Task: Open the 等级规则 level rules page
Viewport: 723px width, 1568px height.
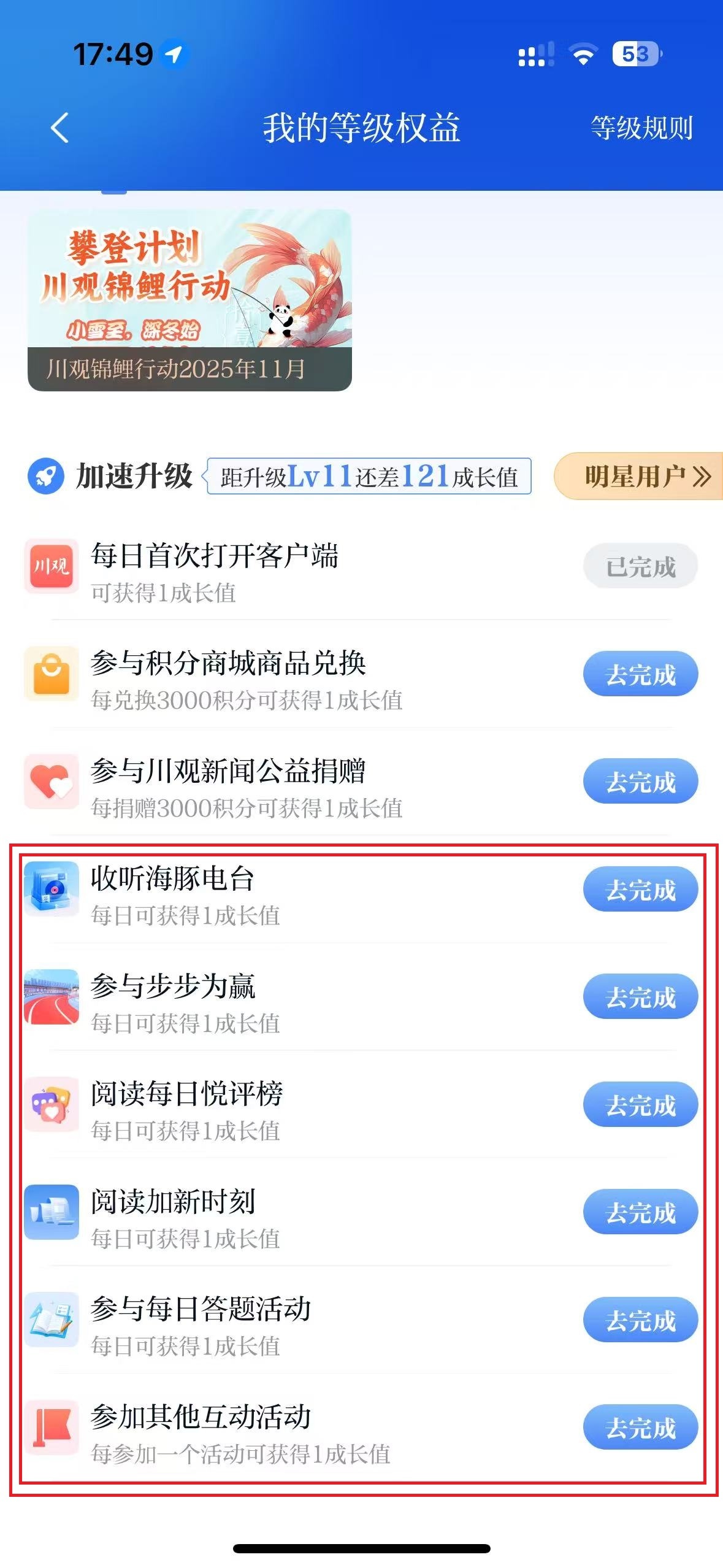Action: pyautogui.click(x=641, y=128)
